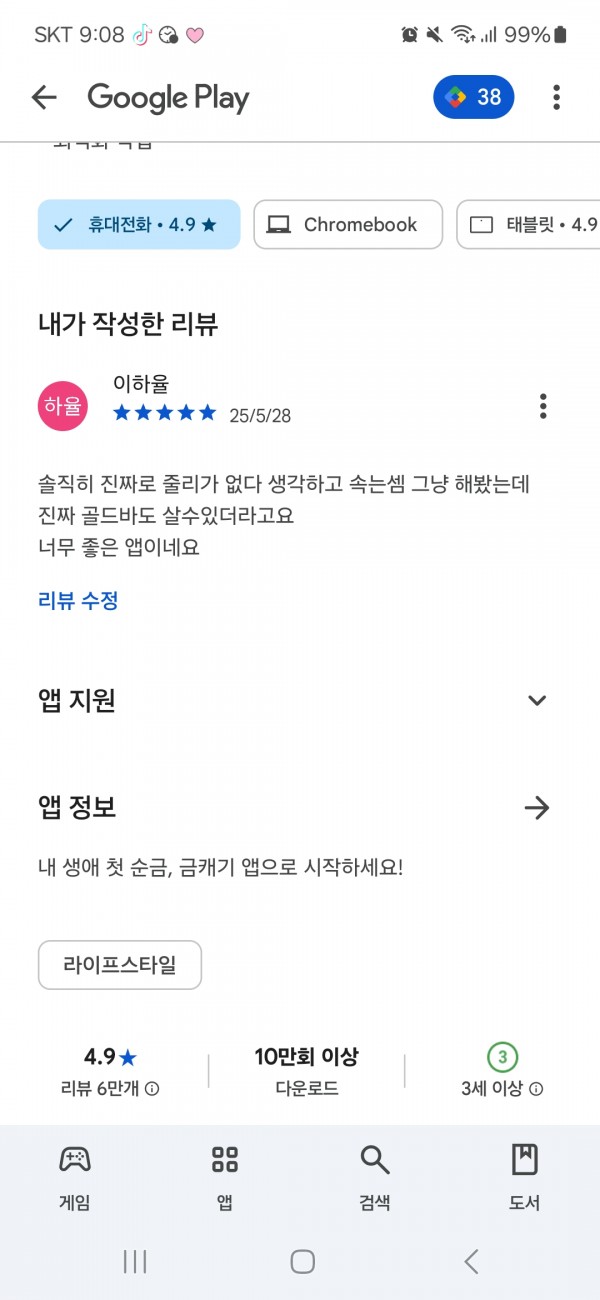Tap 리뷰 수정 to edit review

(78, 601)
